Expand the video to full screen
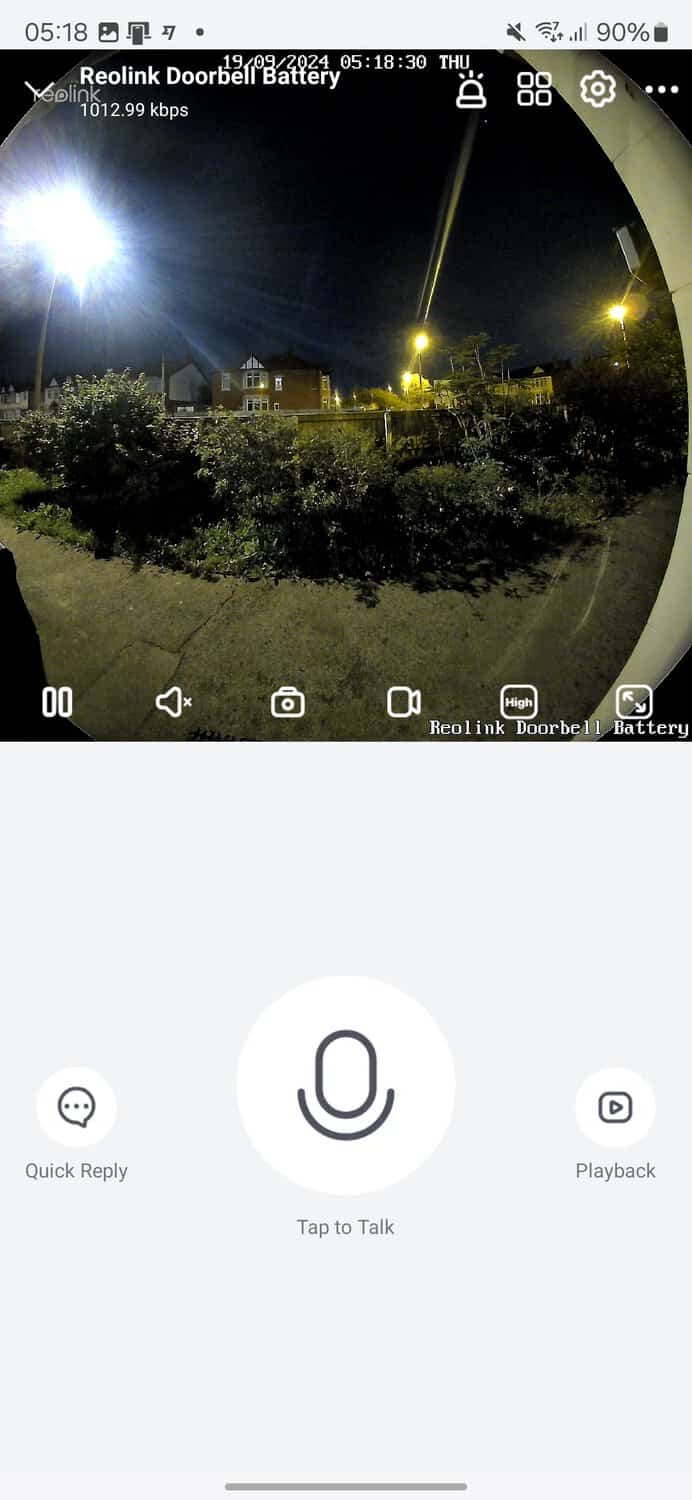This screenshot has width=692, height=1500. click(634, 702)
